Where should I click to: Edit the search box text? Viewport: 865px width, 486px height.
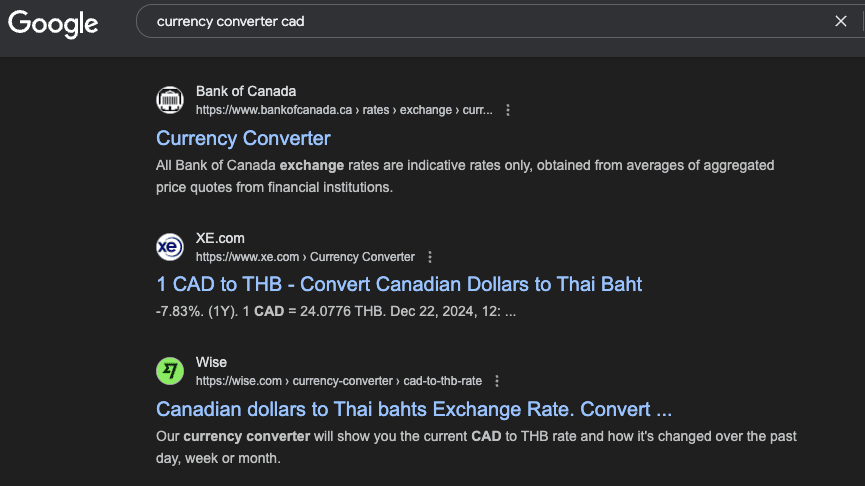tap(480, 21)
